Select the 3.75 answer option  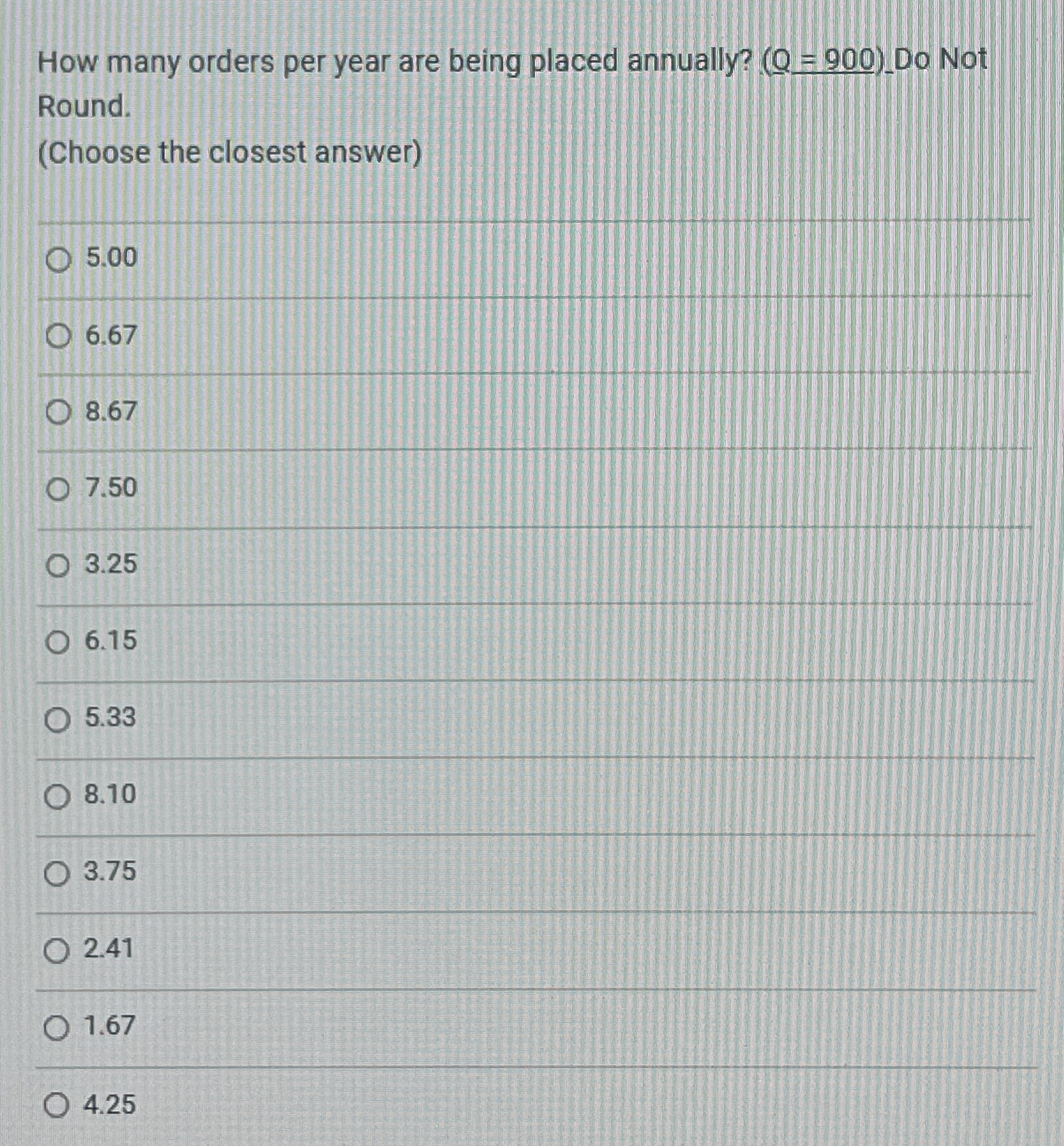(x=58, y=874)
